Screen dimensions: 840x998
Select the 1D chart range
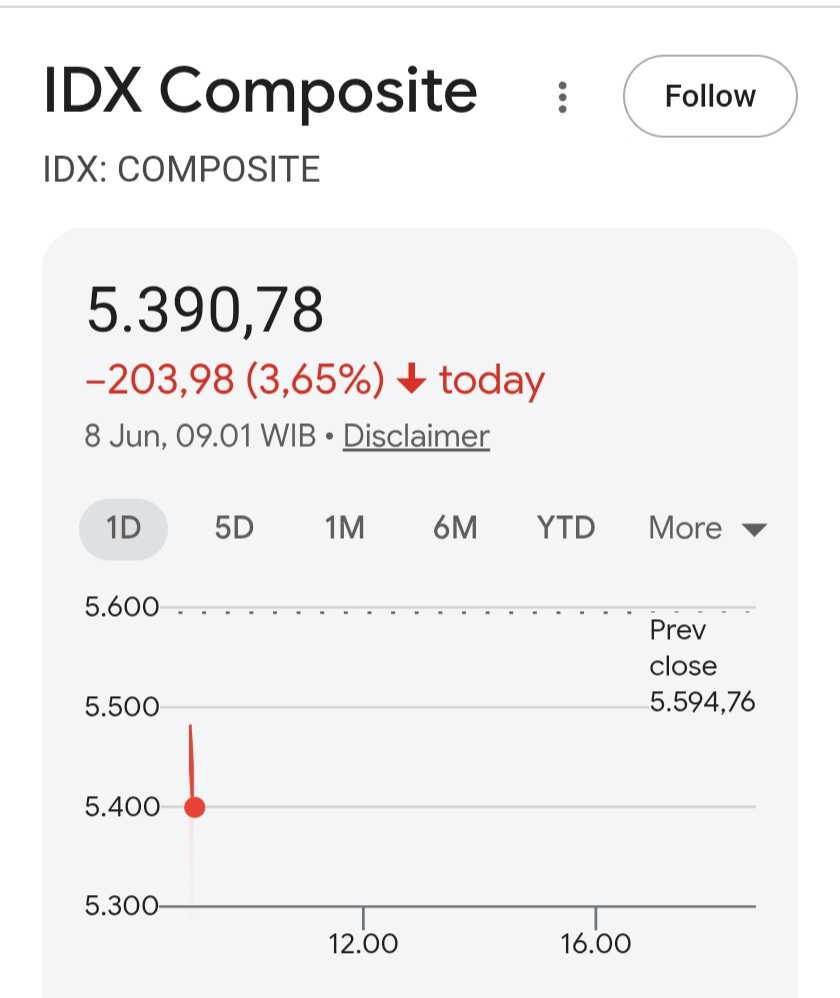pyautogui.click(x=123, y=528)
